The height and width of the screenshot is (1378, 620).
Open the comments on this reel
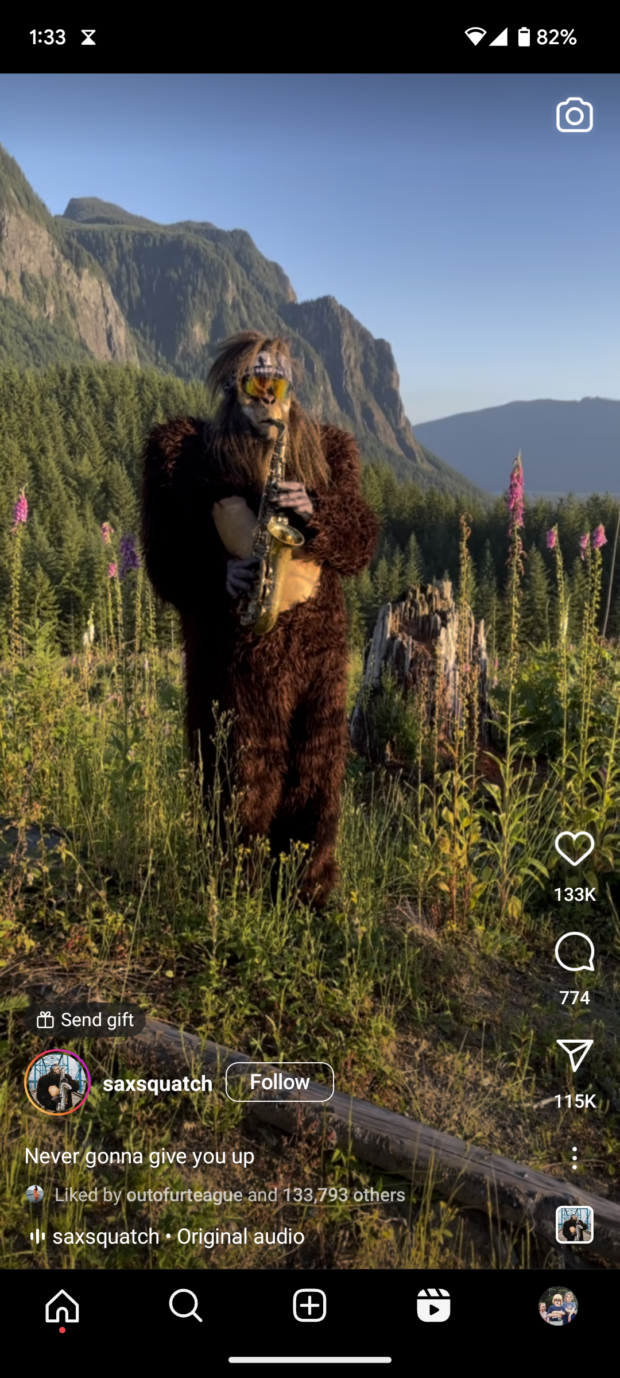574,952
